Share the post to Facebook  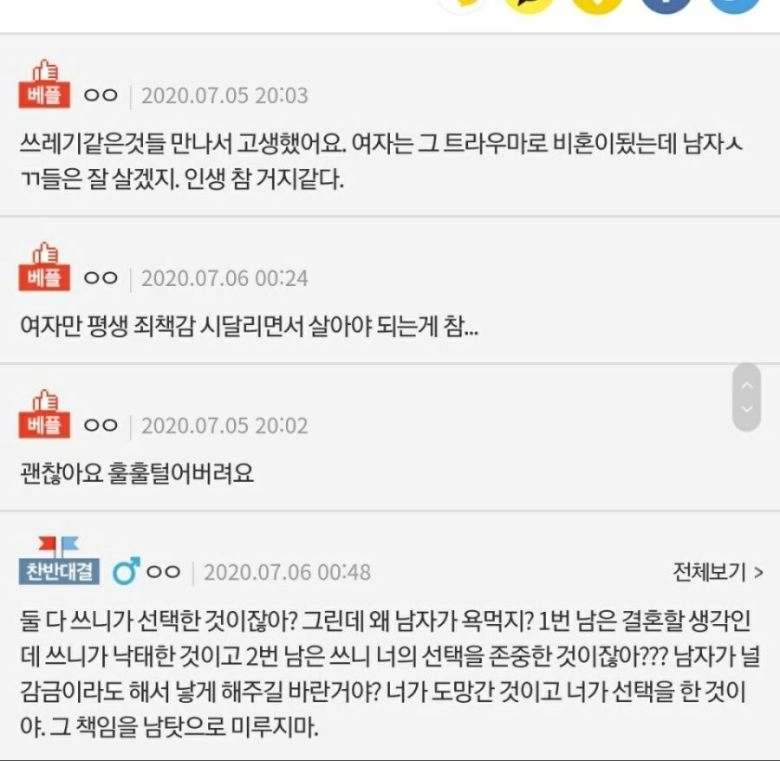(666, 4)
